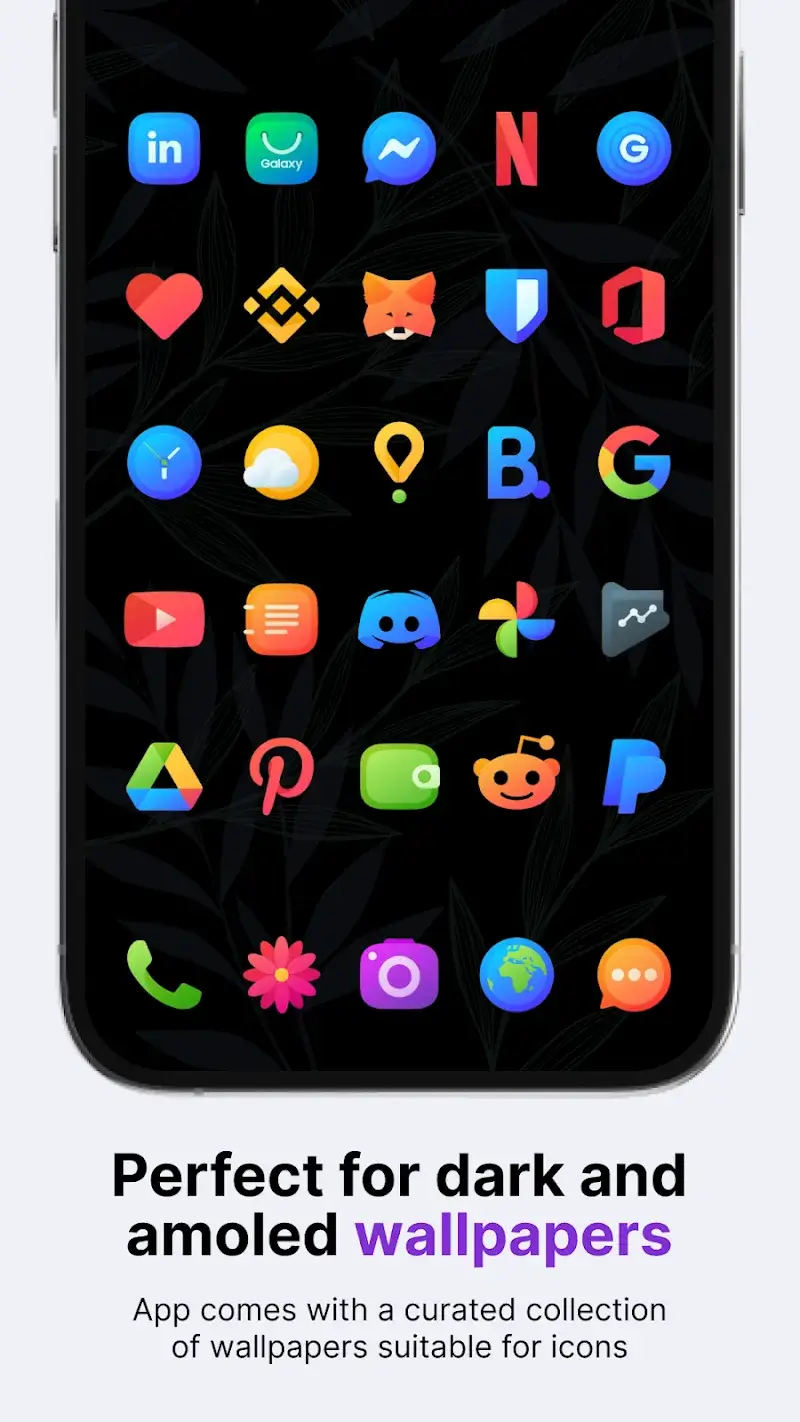800x1422 pixels.
Task: Open the Pinterest icon
Action: pyautogui.click(x=281, y=777)
